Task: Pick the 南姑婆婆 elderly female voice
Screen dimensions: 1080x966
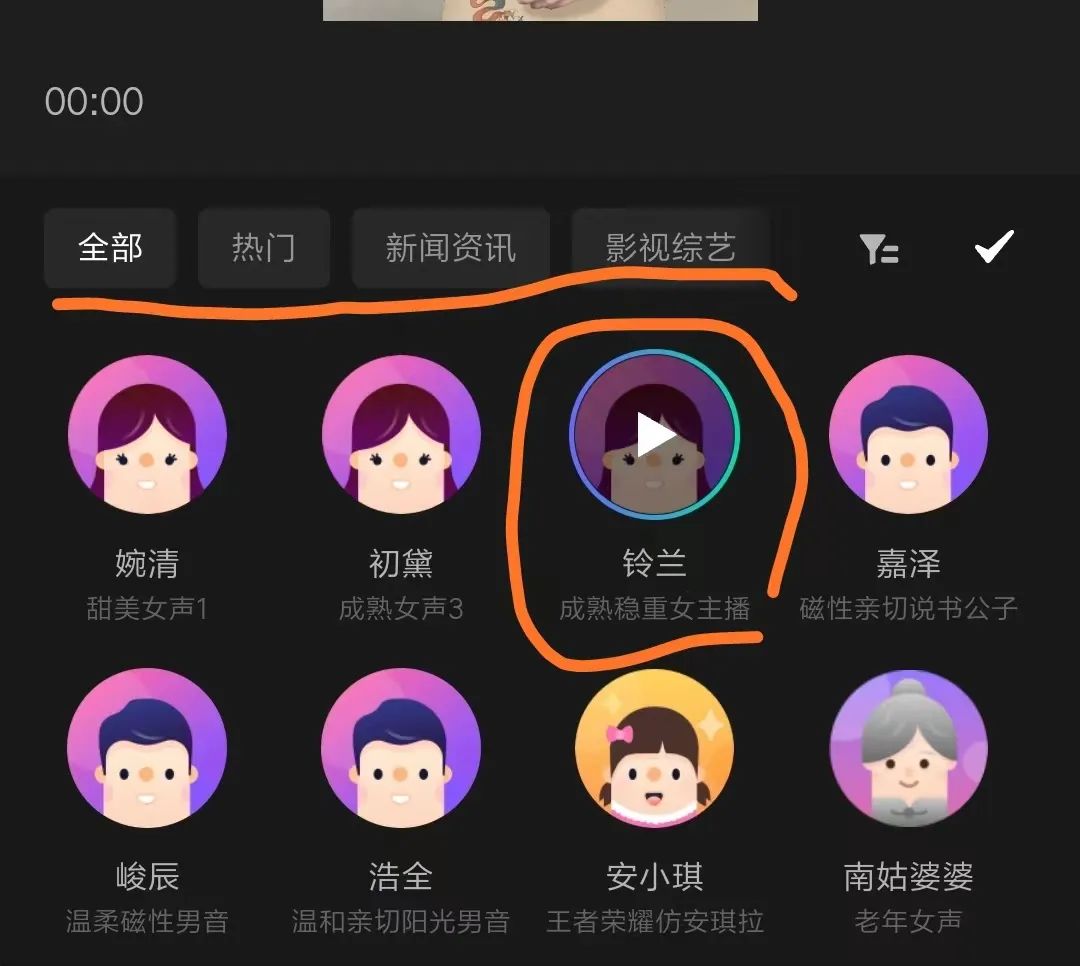Action: tap(908, 748)
